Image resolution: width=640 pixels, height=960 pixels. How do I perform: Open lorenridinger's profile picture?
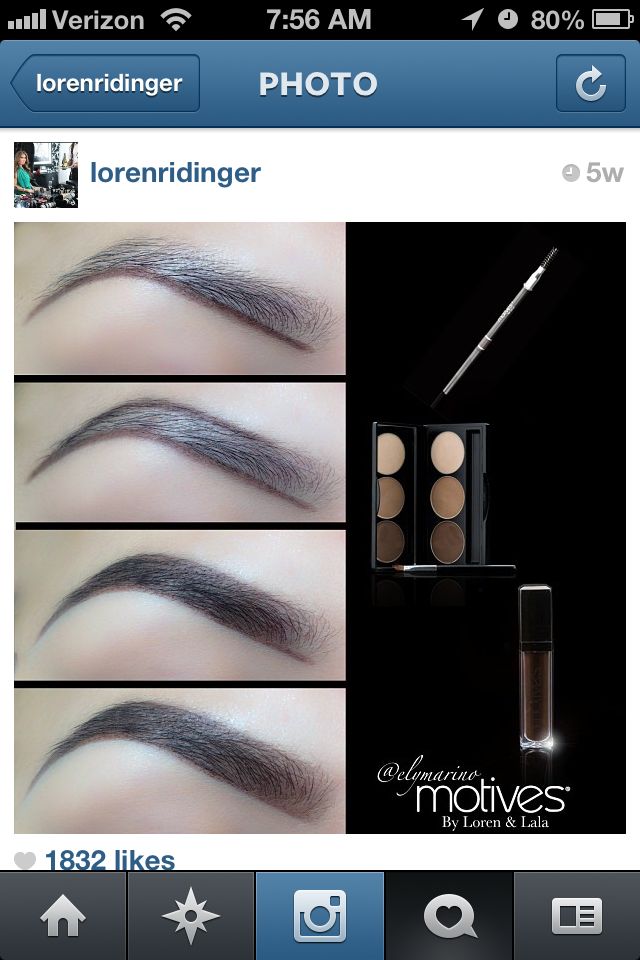(46, 174)
